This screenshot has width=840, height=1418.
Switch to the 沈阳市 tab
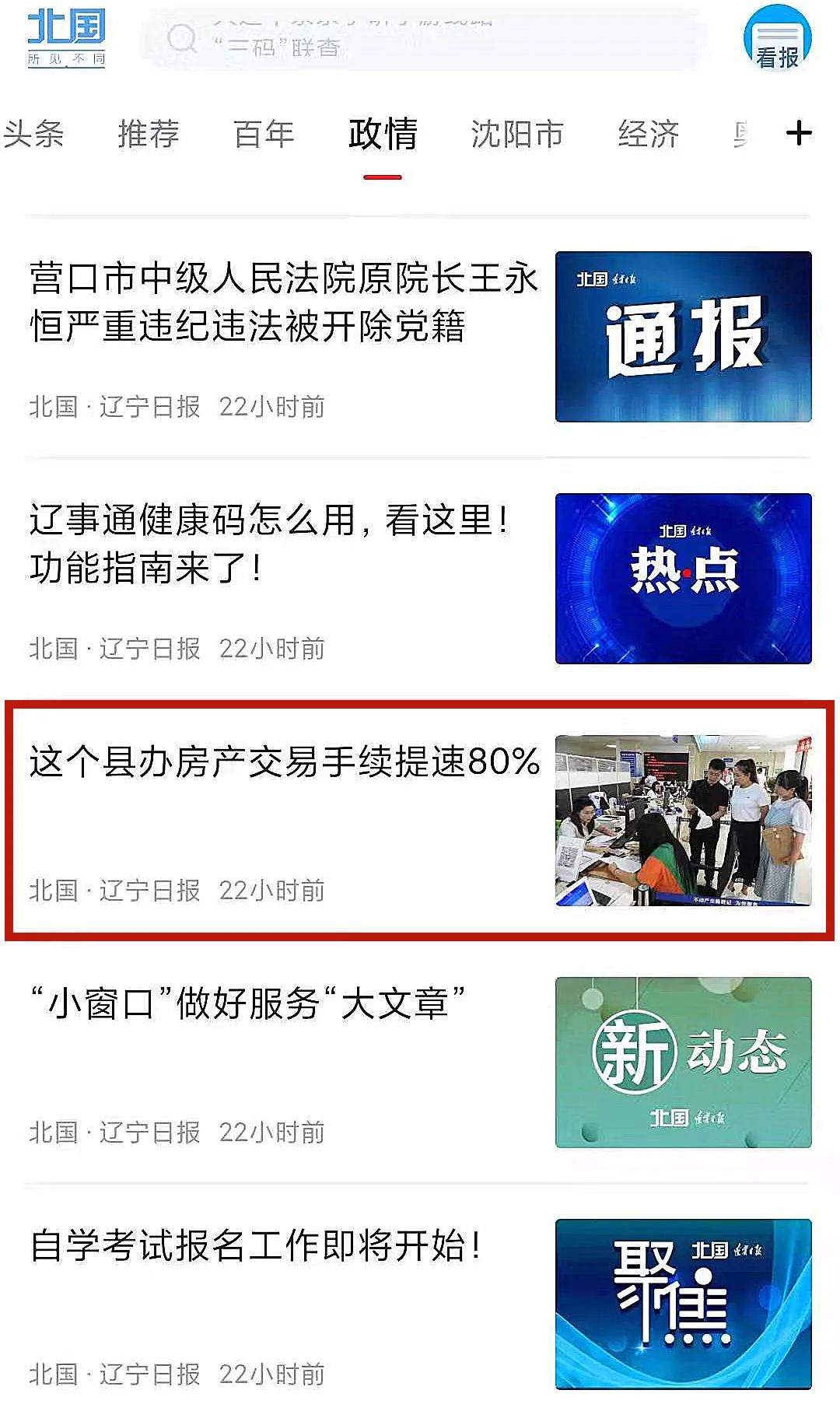(x=517, y=134)
